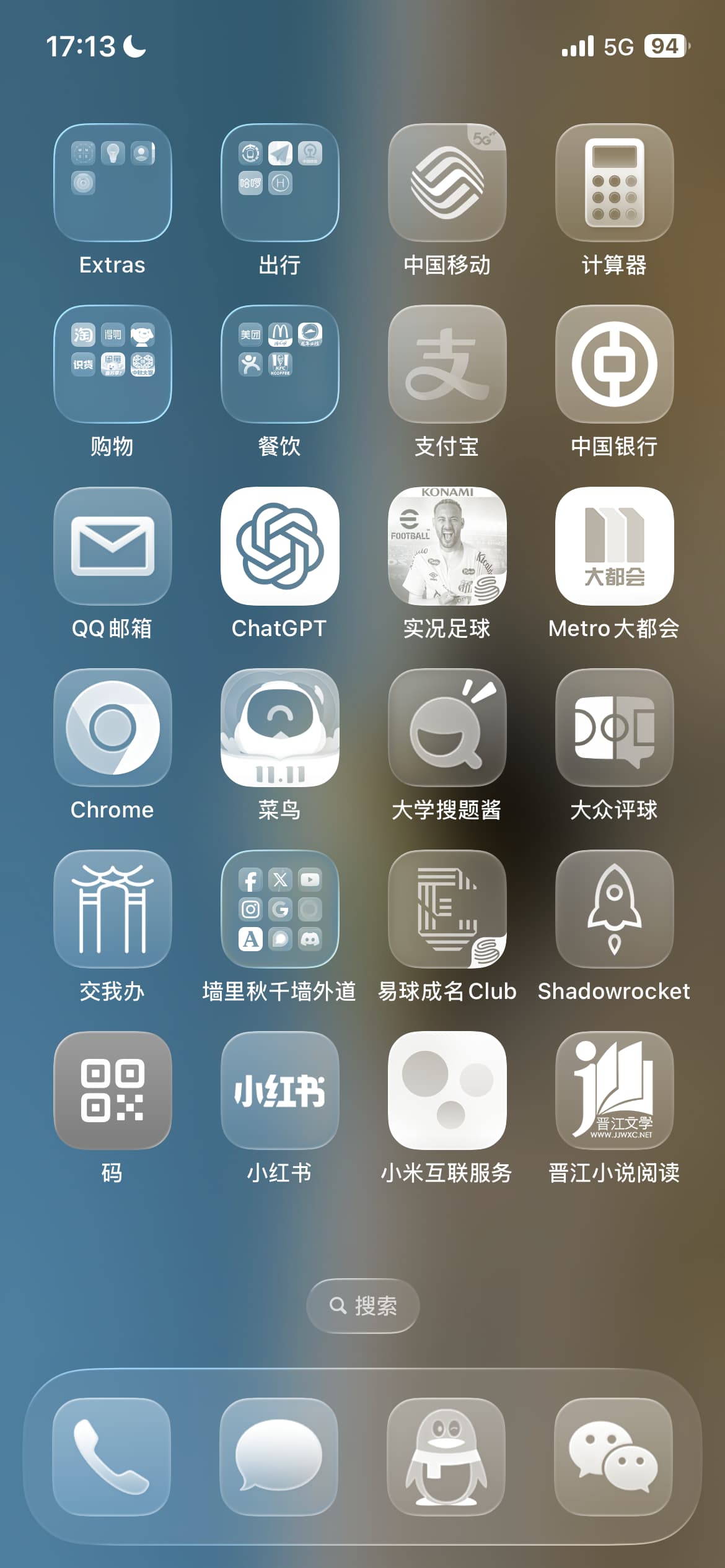Screen dimensions: 725x1568
Task: Open the 计算器 calculator app
Action: (x=614, y=183)
